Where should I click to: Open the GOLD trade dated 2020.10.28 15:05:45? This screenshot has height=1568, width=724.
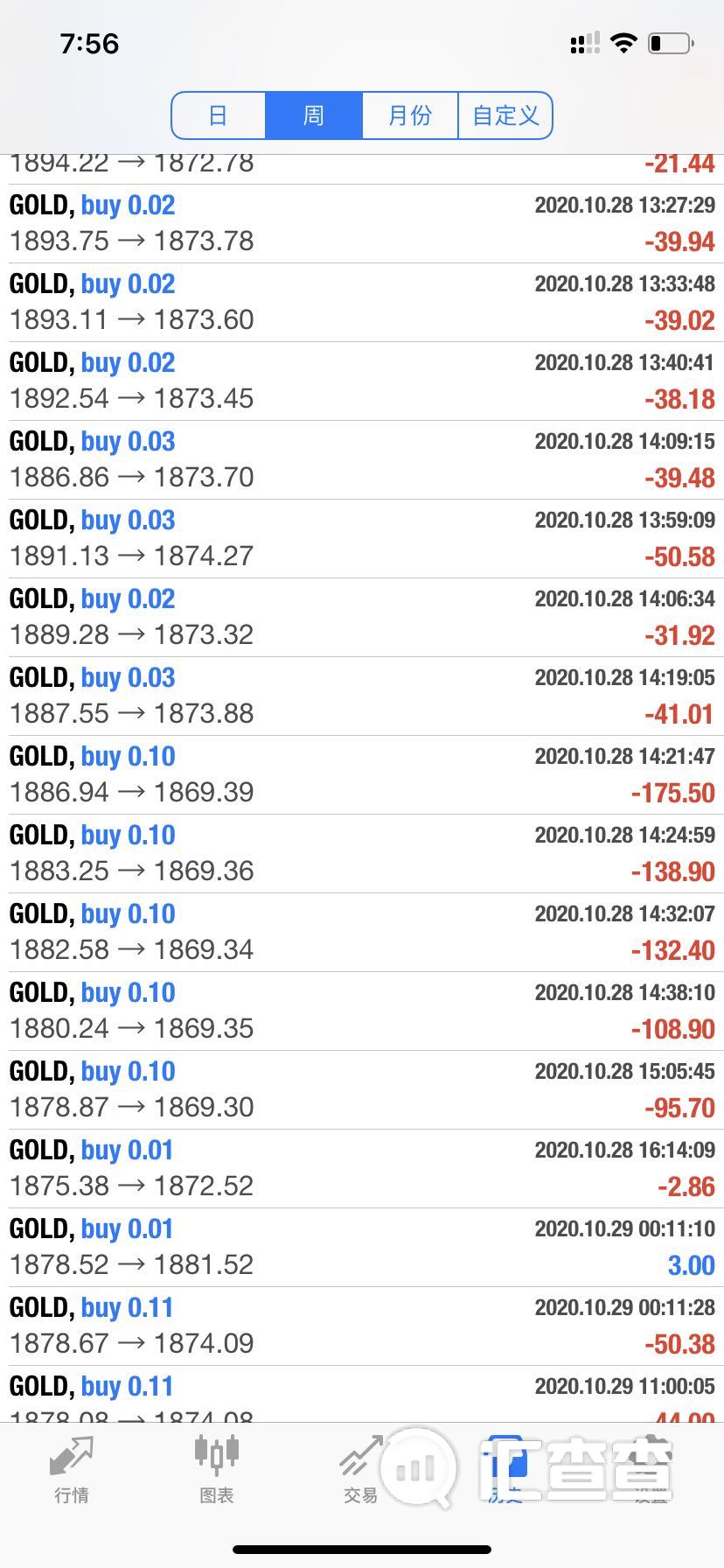point(362,1090)
